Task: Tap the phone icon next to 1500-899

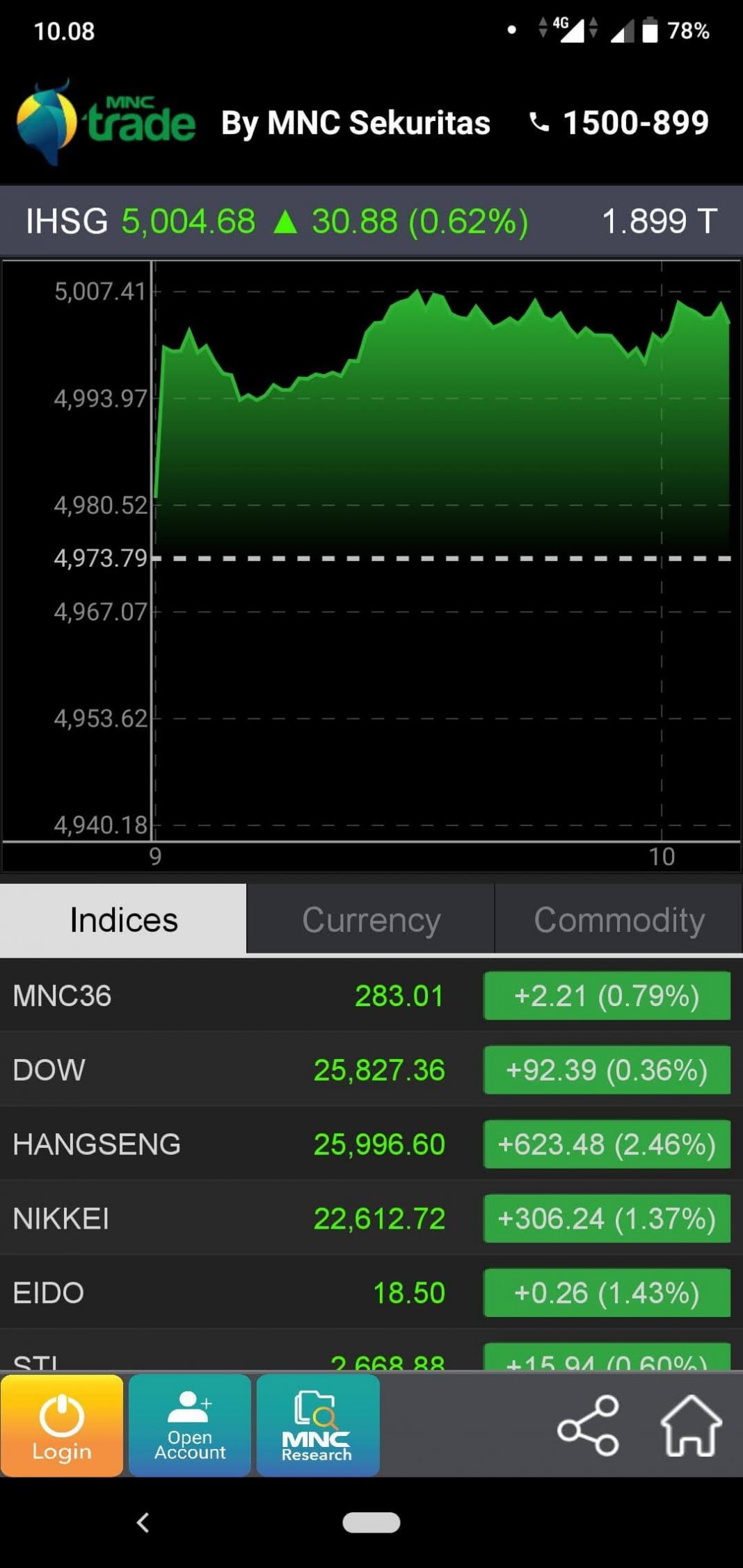Action: click(x=539, y=123)
